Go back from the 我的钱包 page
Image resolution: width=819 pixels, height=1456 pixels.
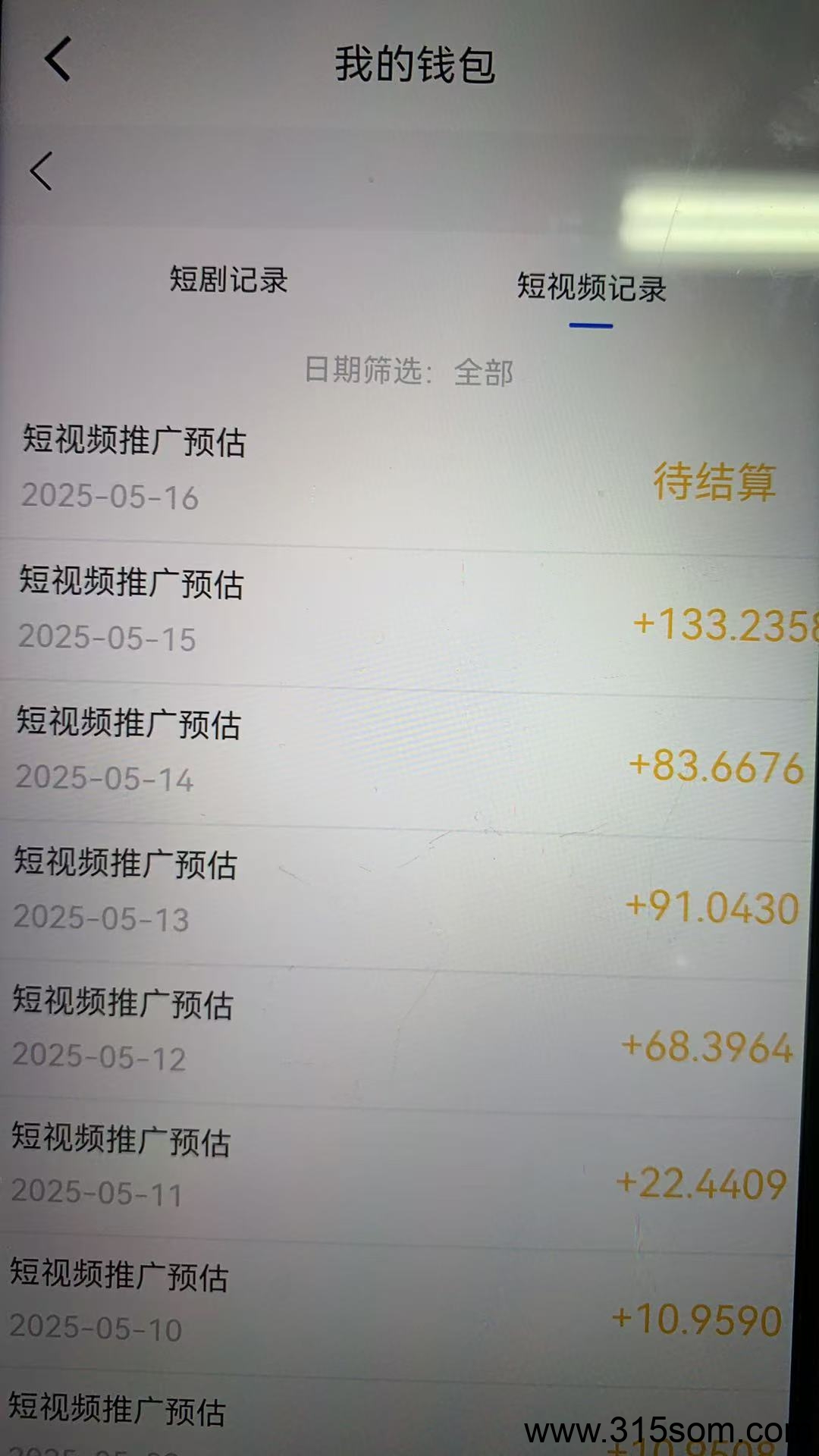tap(58, 59)
